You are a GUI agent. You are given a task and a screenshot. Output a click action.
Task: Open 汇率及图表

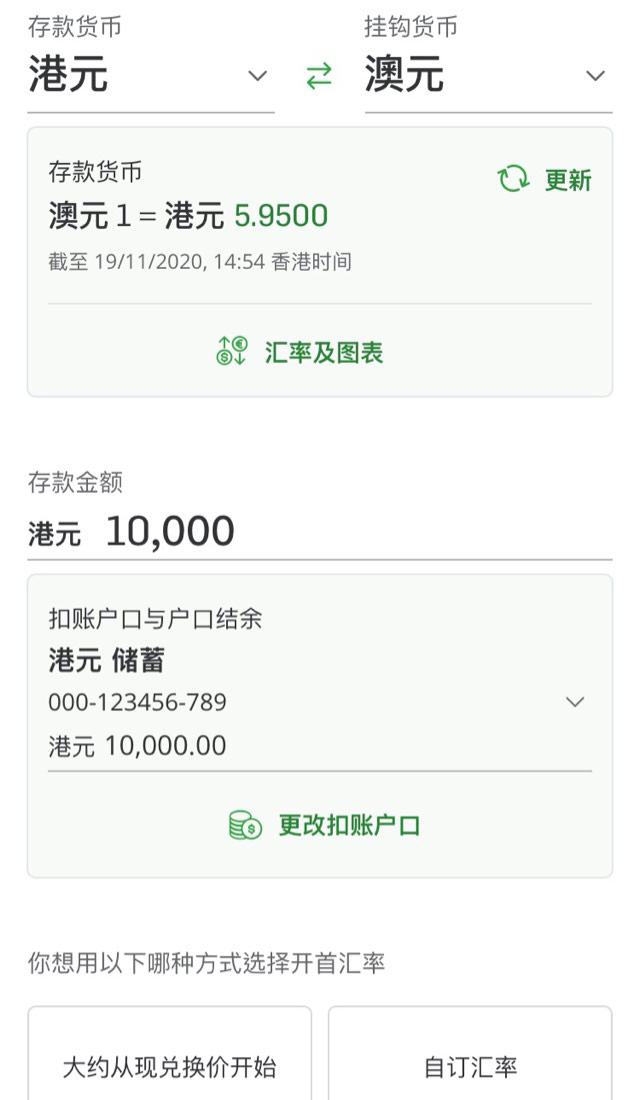coord(300,352)
